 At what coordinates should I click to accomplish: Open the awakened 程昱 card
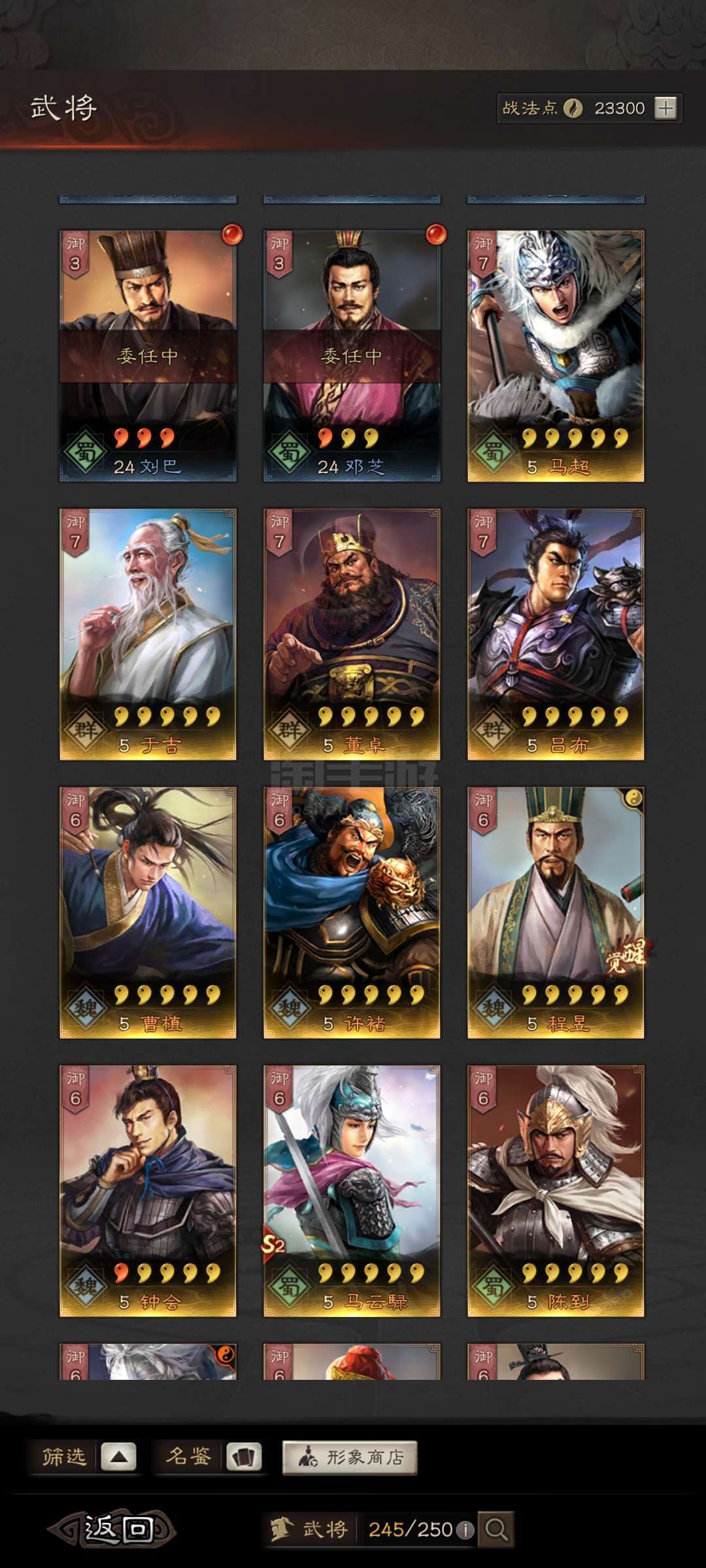click(x=556, y=913)
